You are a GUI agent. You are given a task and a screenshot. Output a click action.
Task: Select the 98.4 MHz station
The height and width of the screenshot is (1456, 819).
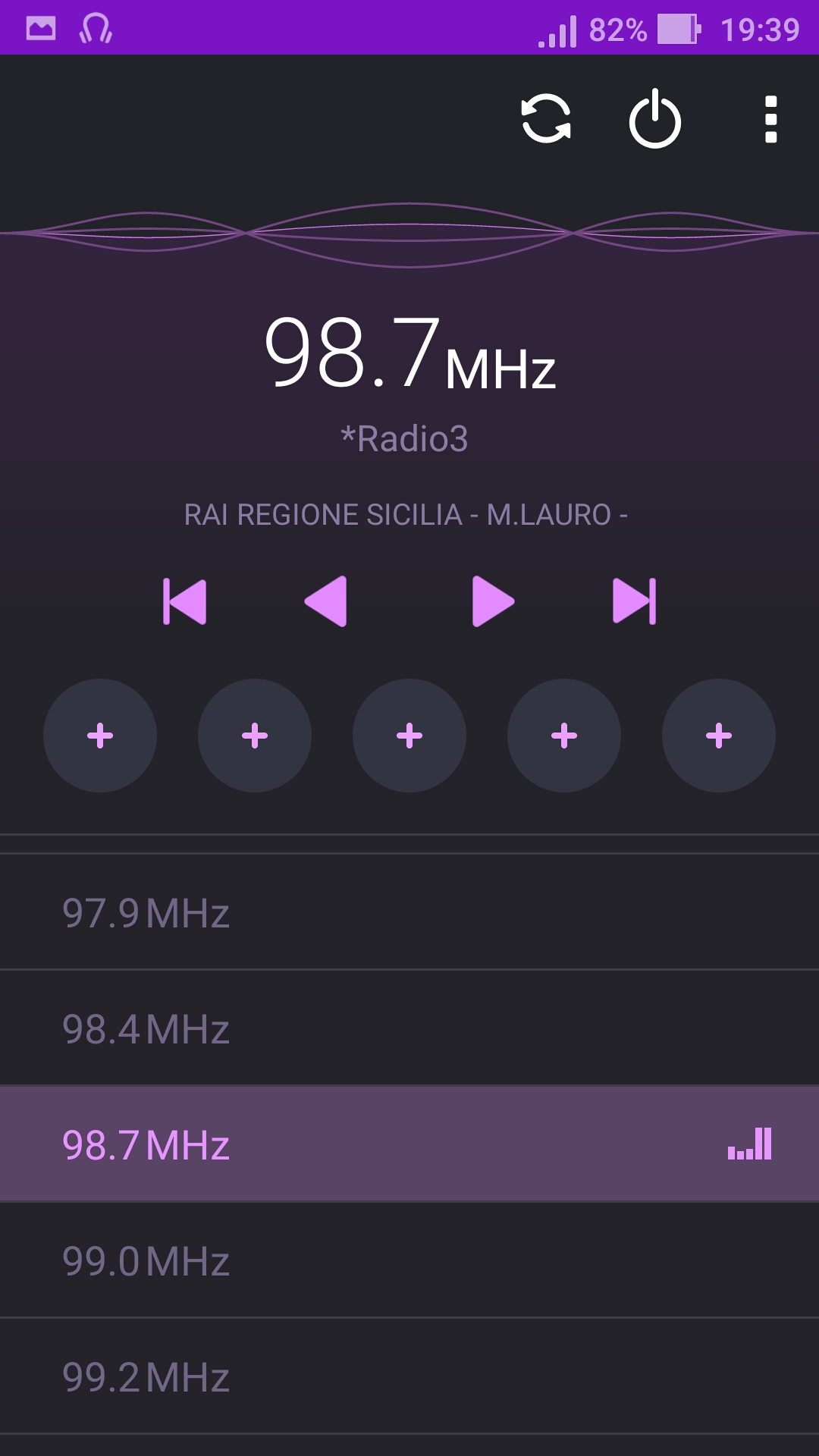pos(409,1028)
